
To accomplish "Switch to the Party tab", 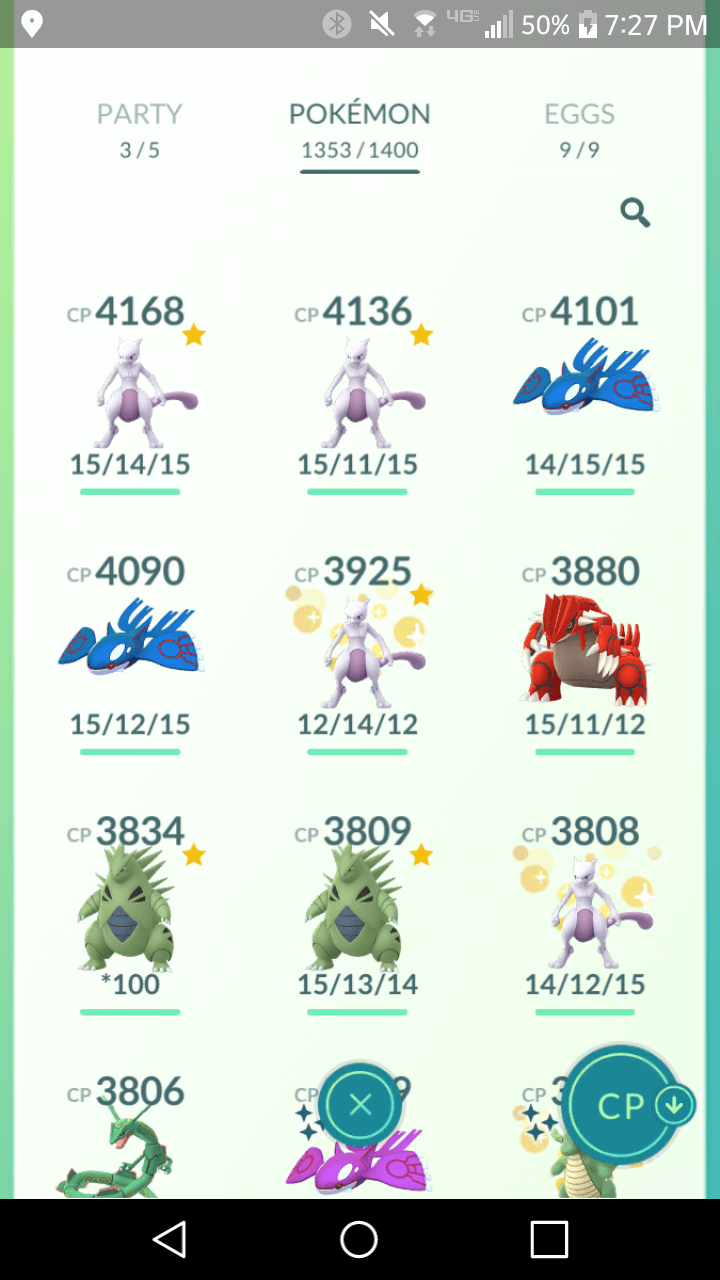I will click(140, 130).
